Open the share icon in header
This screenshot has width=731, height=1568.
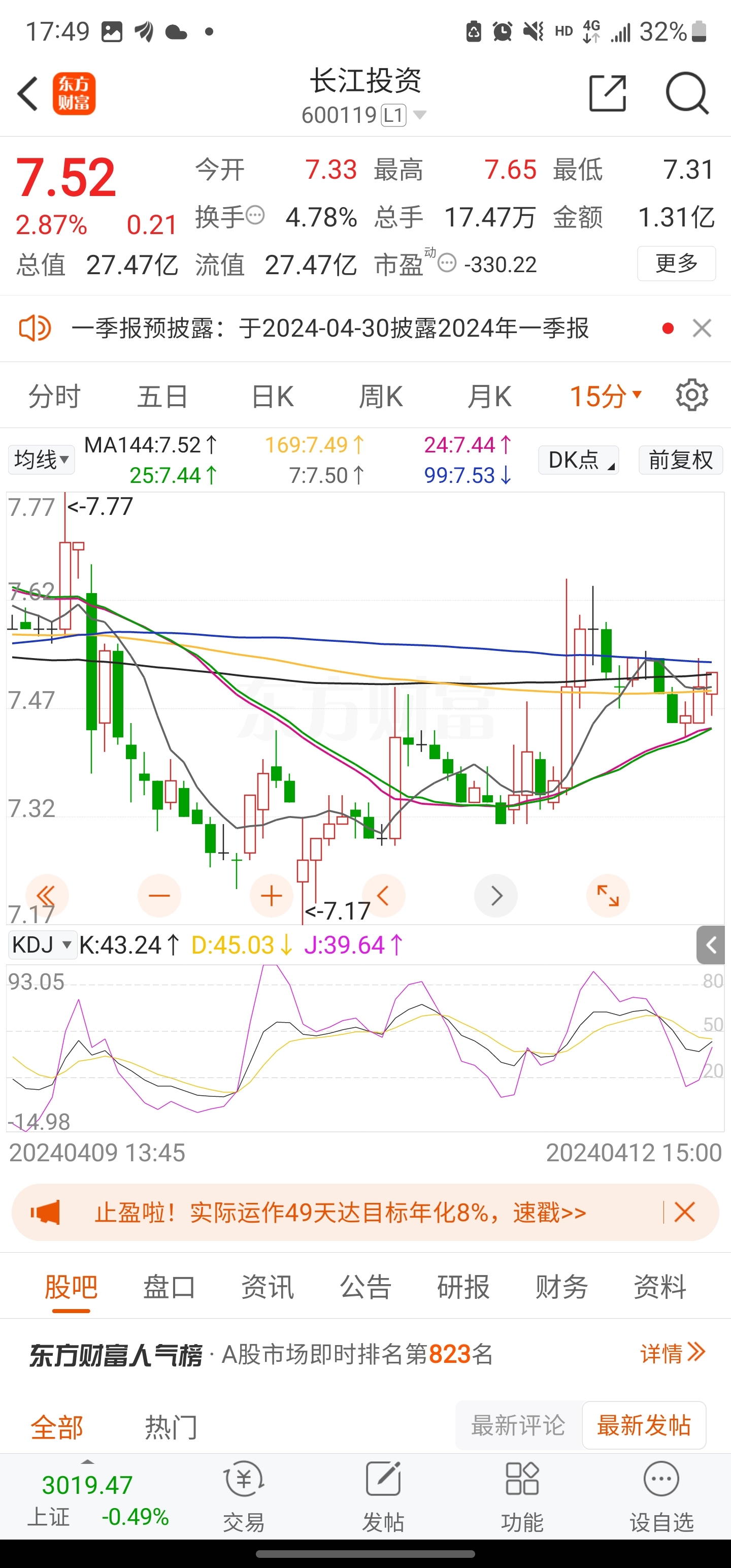pyautogui.click(x=608, y=93)
